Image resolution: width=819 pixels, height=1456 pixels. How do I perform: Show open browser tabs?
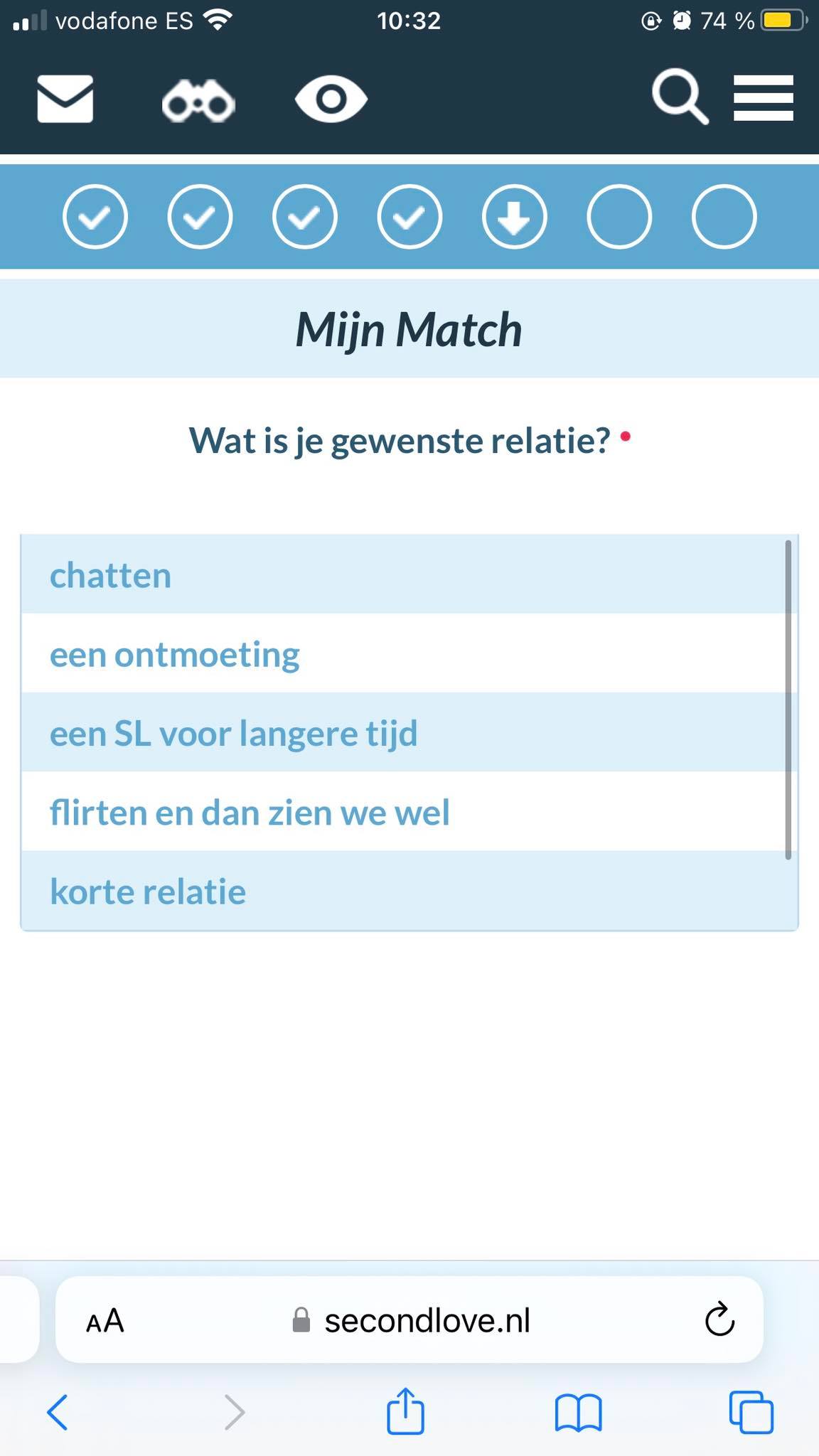pos(751,1411)
